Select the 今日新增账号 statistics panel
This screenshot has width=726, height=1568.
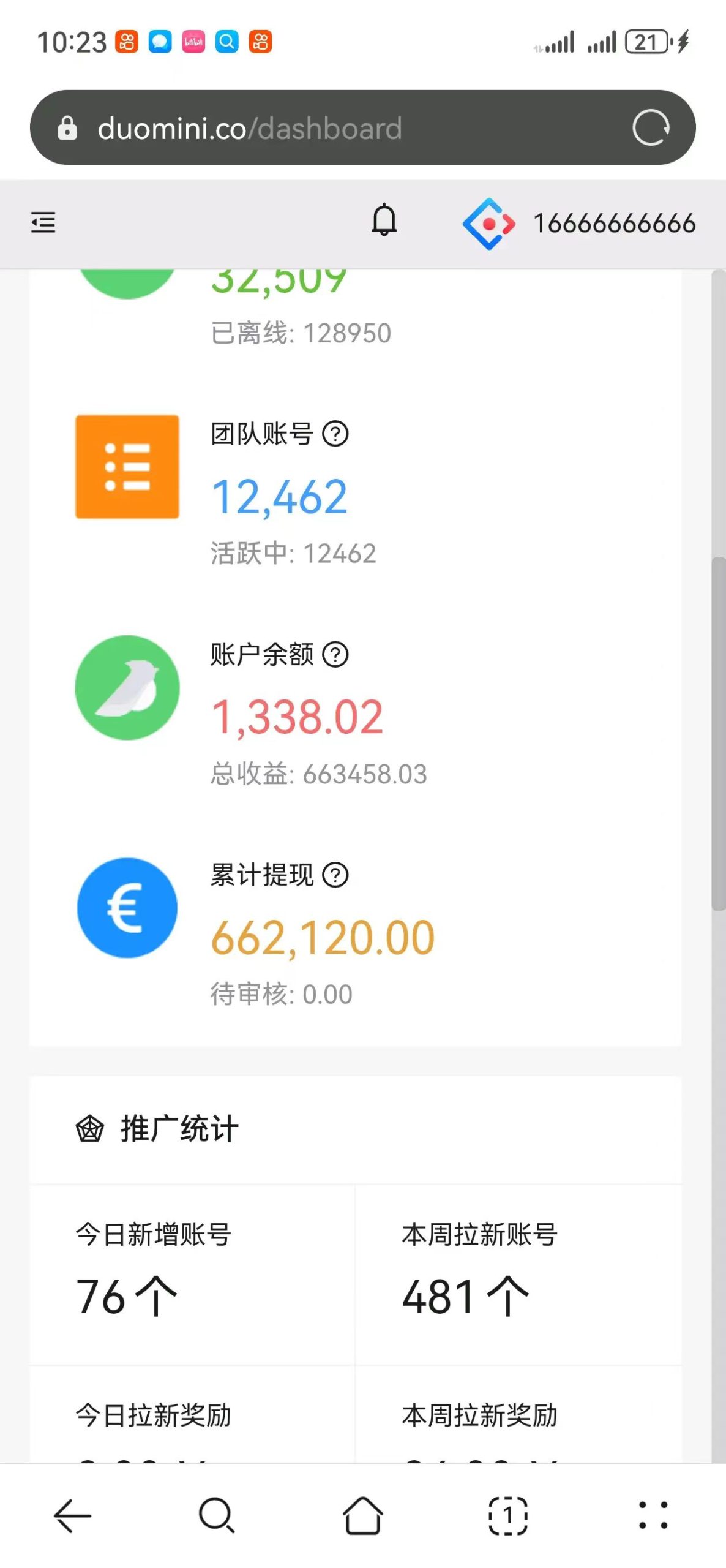(190, 1274)
